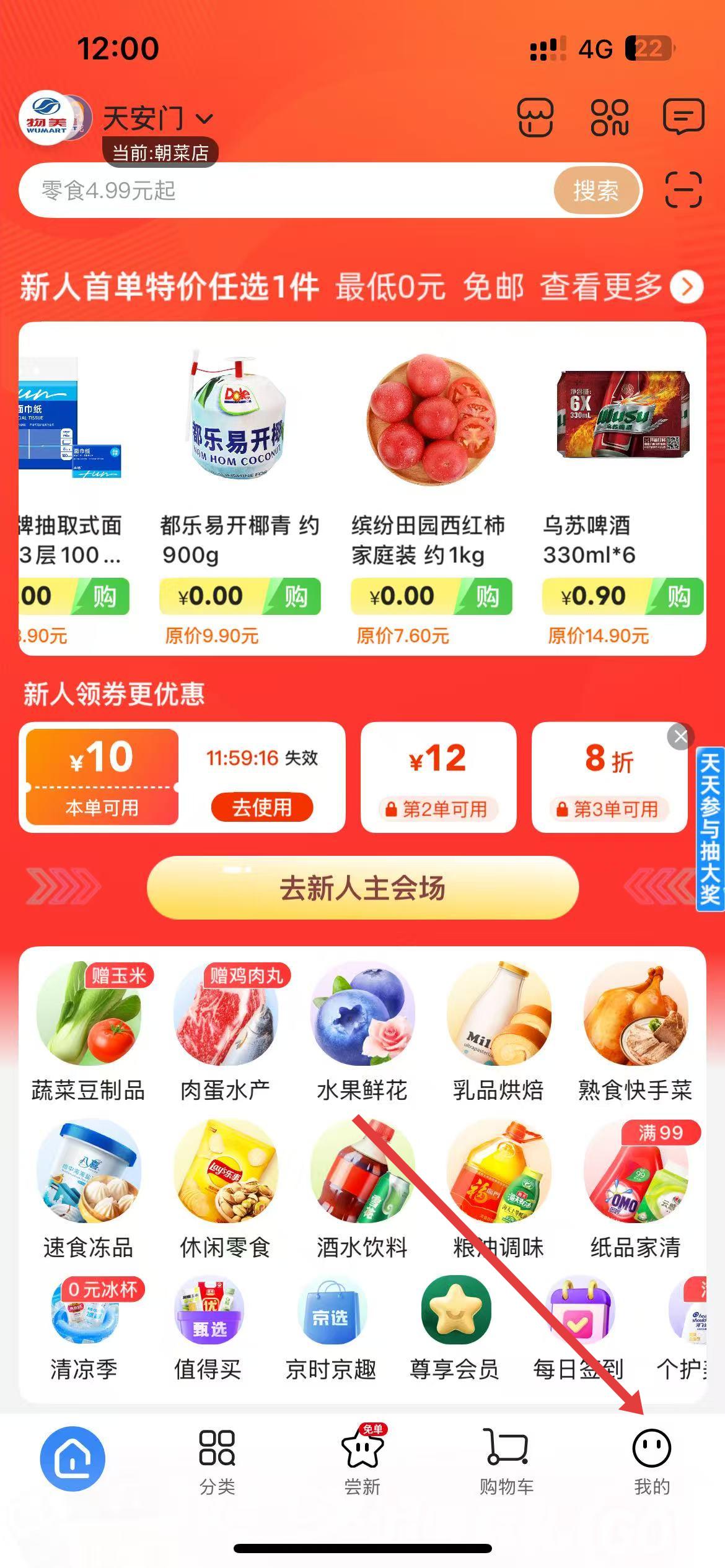Image resolution: width=725 pixels, height=1568 pixels.
Task: Open the messages icon
Action: point(683,116)
